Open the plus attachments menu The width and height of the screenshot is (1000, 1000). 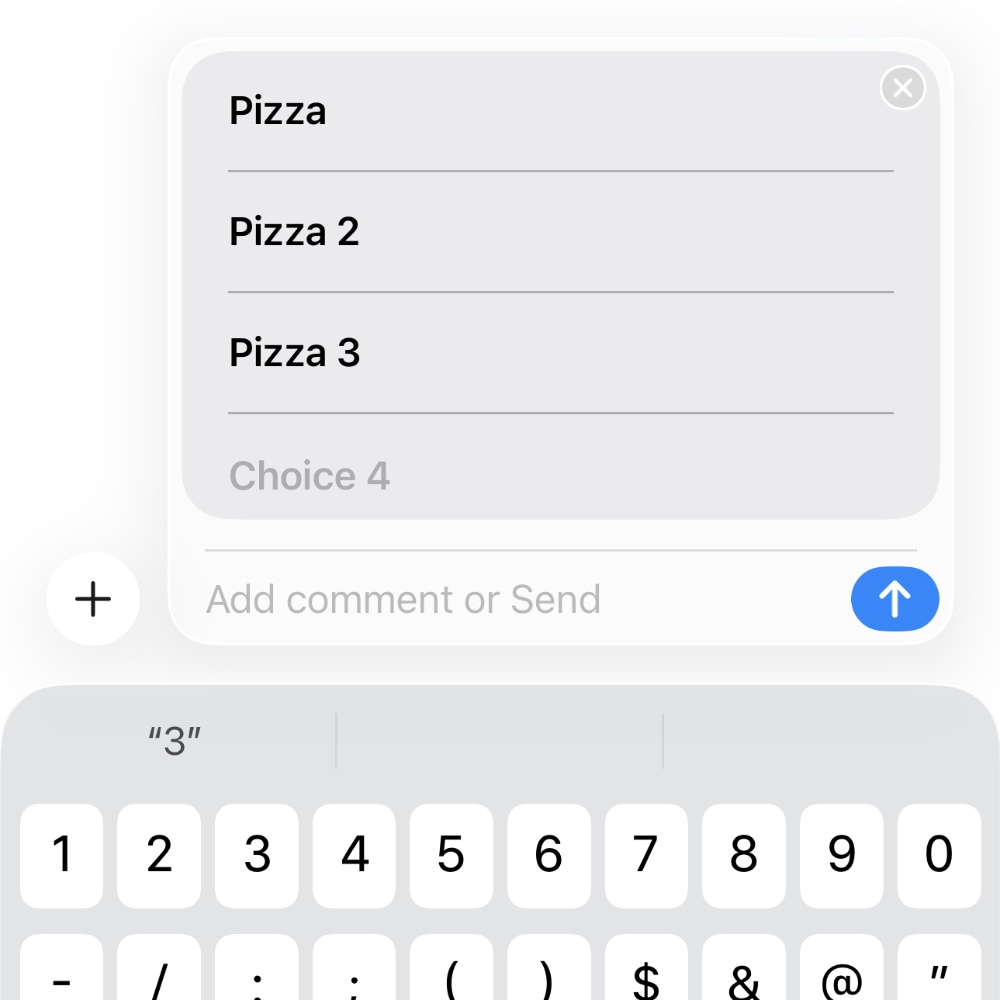coord(93,600)
